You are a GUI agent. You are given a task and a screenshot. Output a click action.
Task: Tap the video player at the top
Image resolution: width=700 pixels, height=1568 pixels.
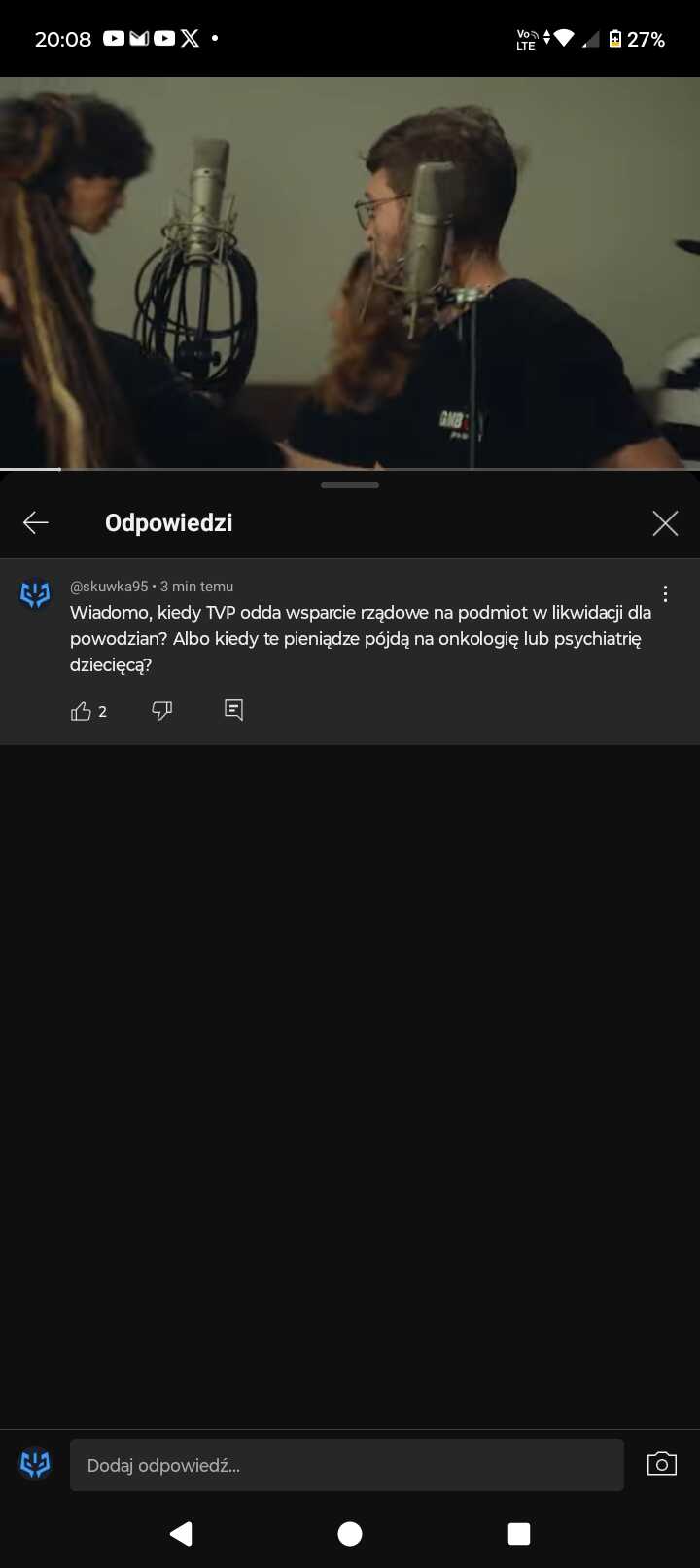point(350,273)
